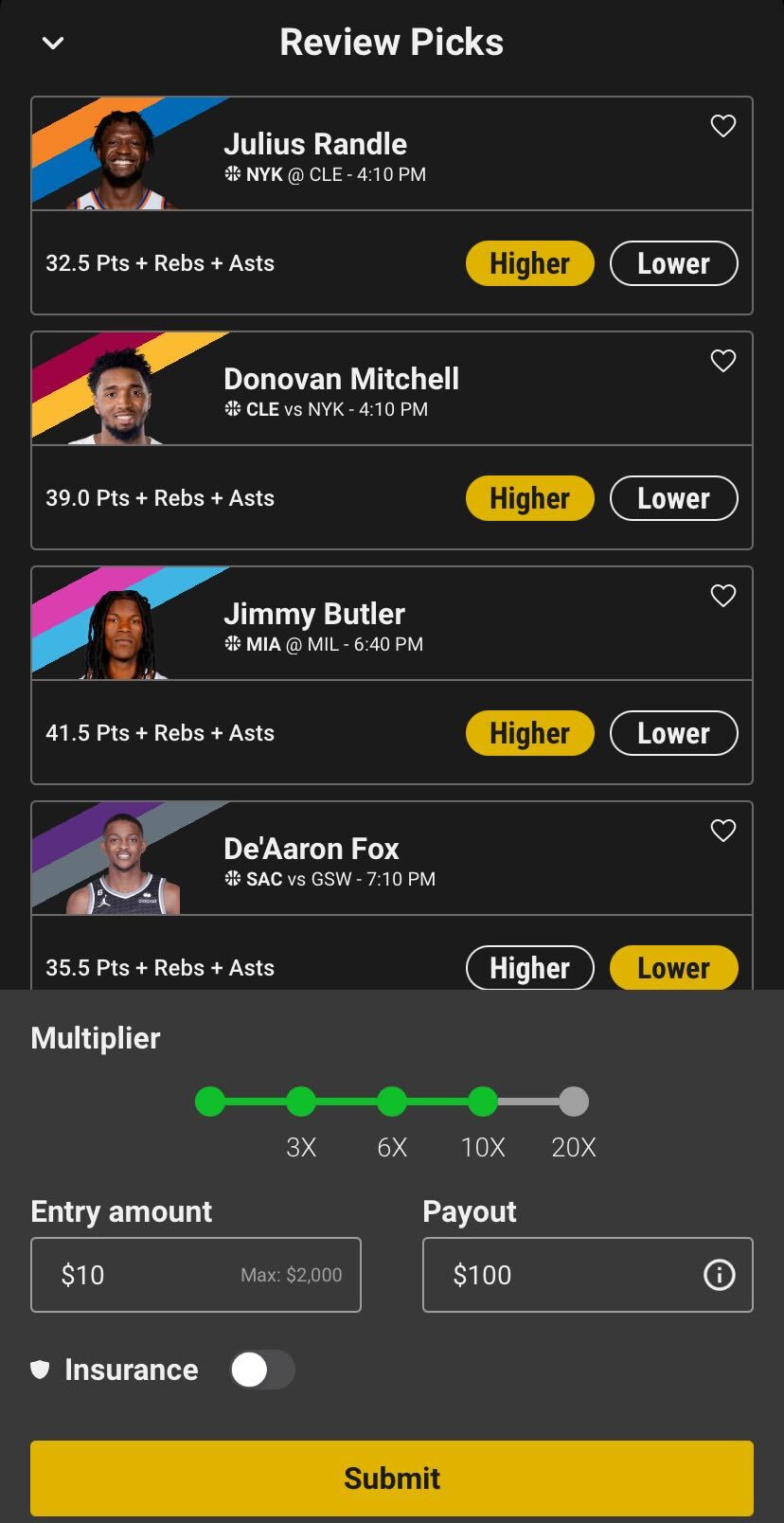Viewport: 784px width, 1523px height.
Task: Open the payout info icon
Action: coord(719,1275)
